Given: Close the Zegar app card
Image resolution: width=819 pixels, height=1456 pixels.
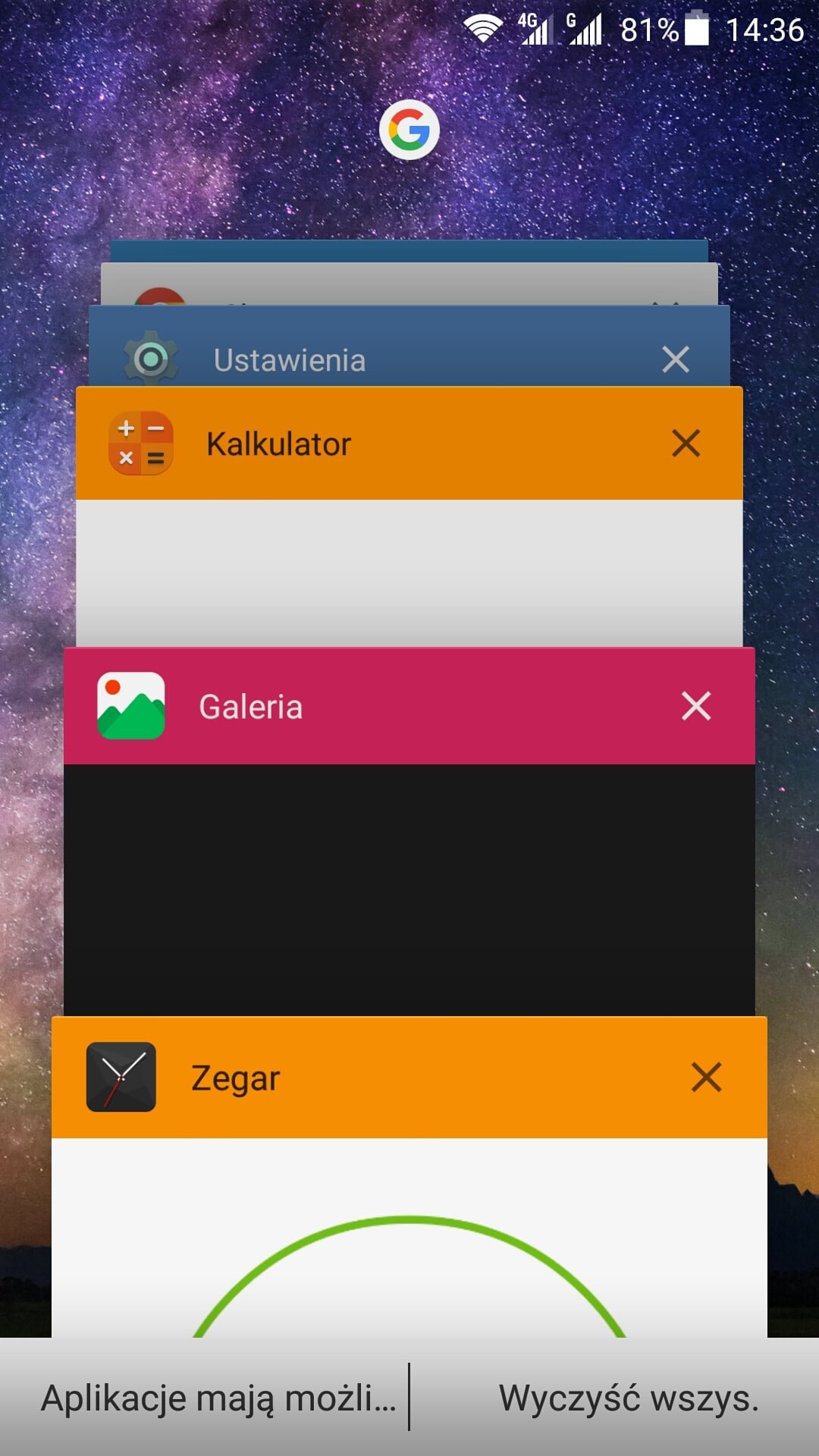Looking at the screenshot, I should pyautogui.click(x=707, y=1078).
